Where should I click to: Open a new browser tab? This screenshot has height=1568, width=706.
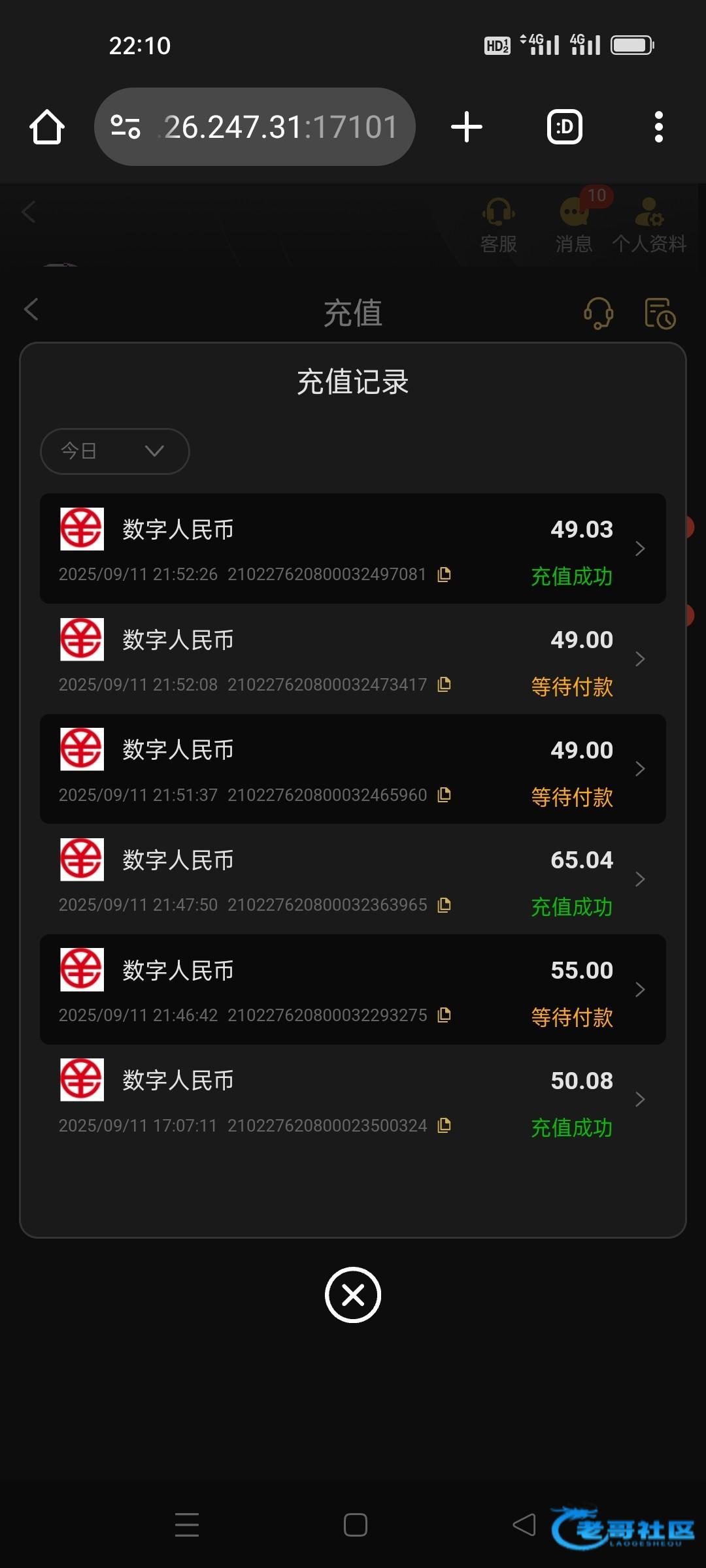coord(467,127)
